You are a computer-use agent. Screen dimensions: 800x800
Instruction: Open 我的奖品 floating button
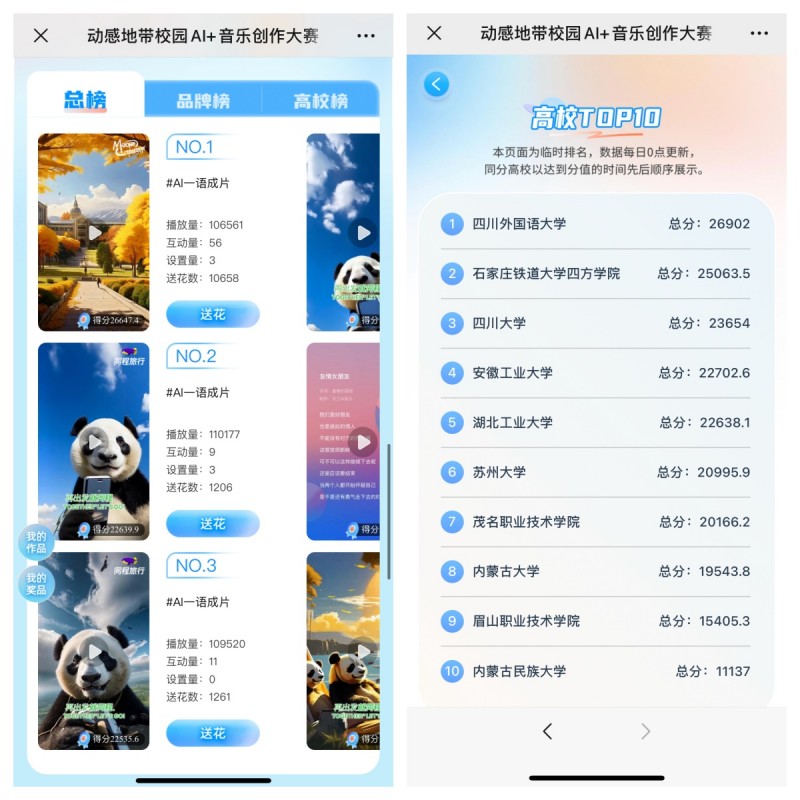[x=36, y=583]
